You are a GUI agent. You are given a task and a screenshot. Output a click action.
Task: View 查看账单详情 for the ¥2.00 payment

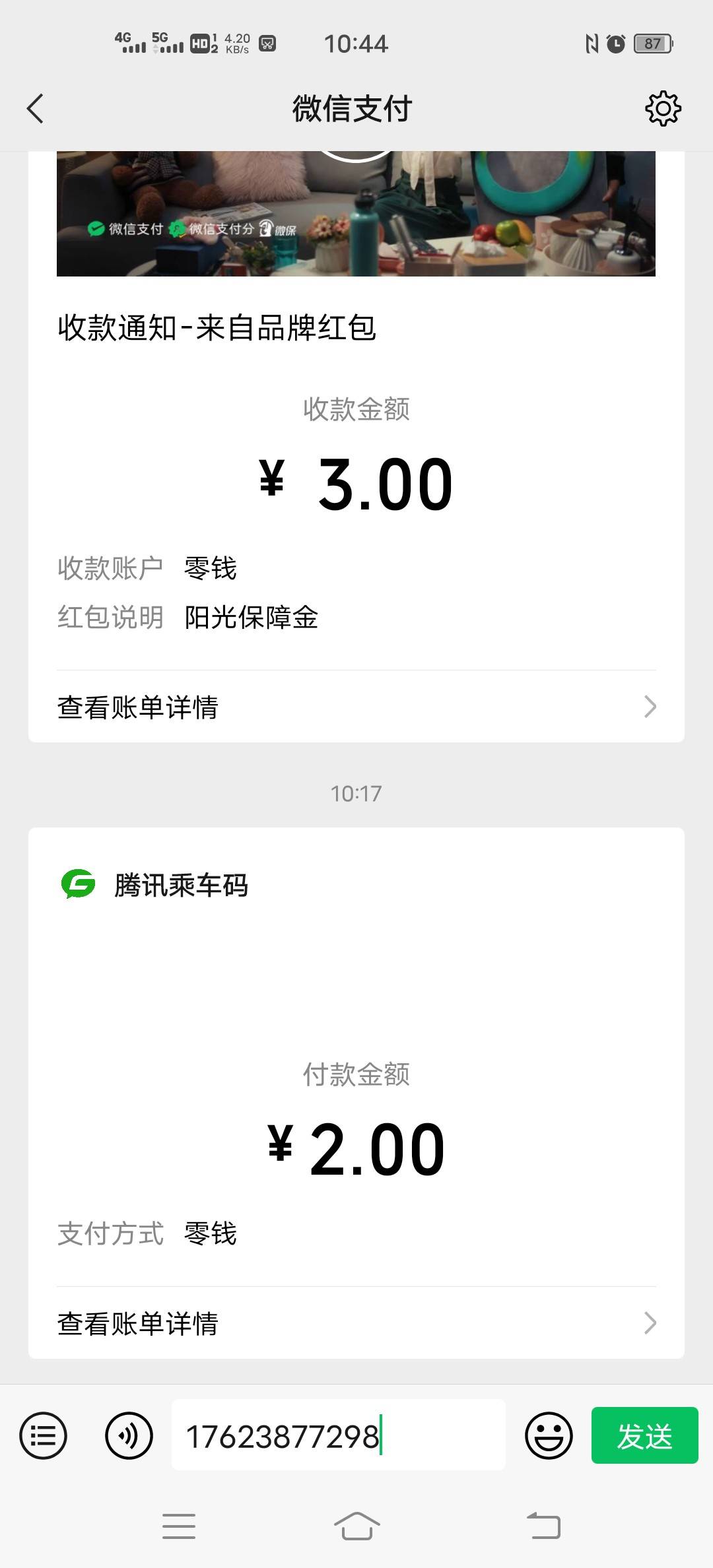tap(356, 1323)
